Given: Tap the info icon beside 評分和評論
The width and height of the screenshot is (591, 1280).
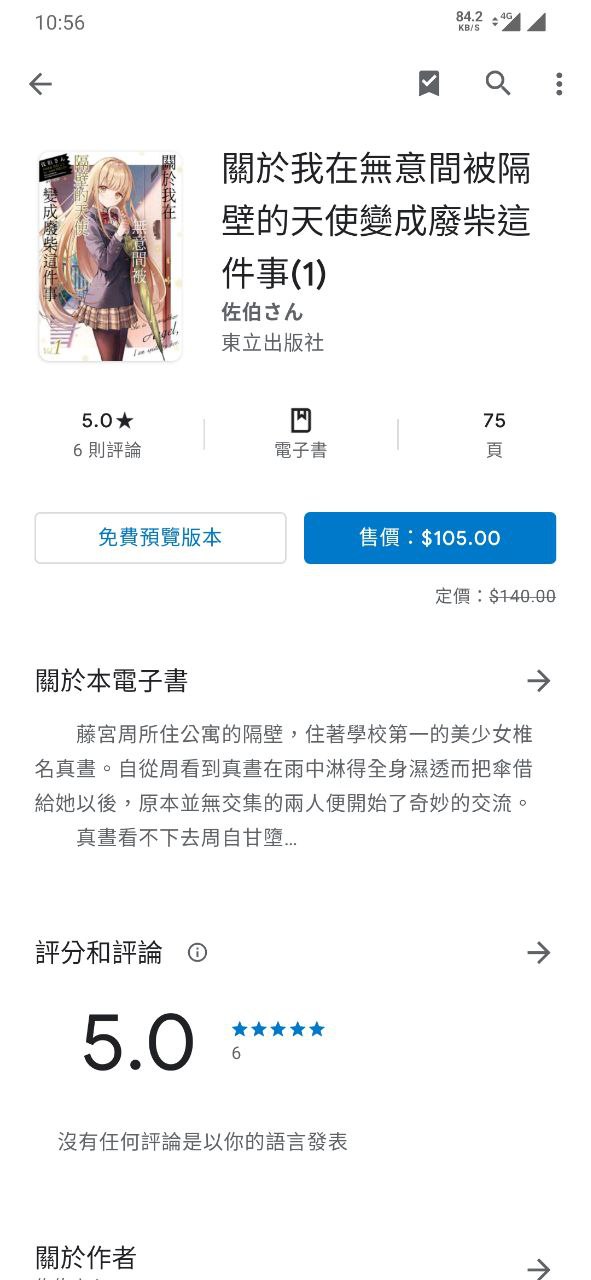Looking at the screenshot, I should (198, 953).
